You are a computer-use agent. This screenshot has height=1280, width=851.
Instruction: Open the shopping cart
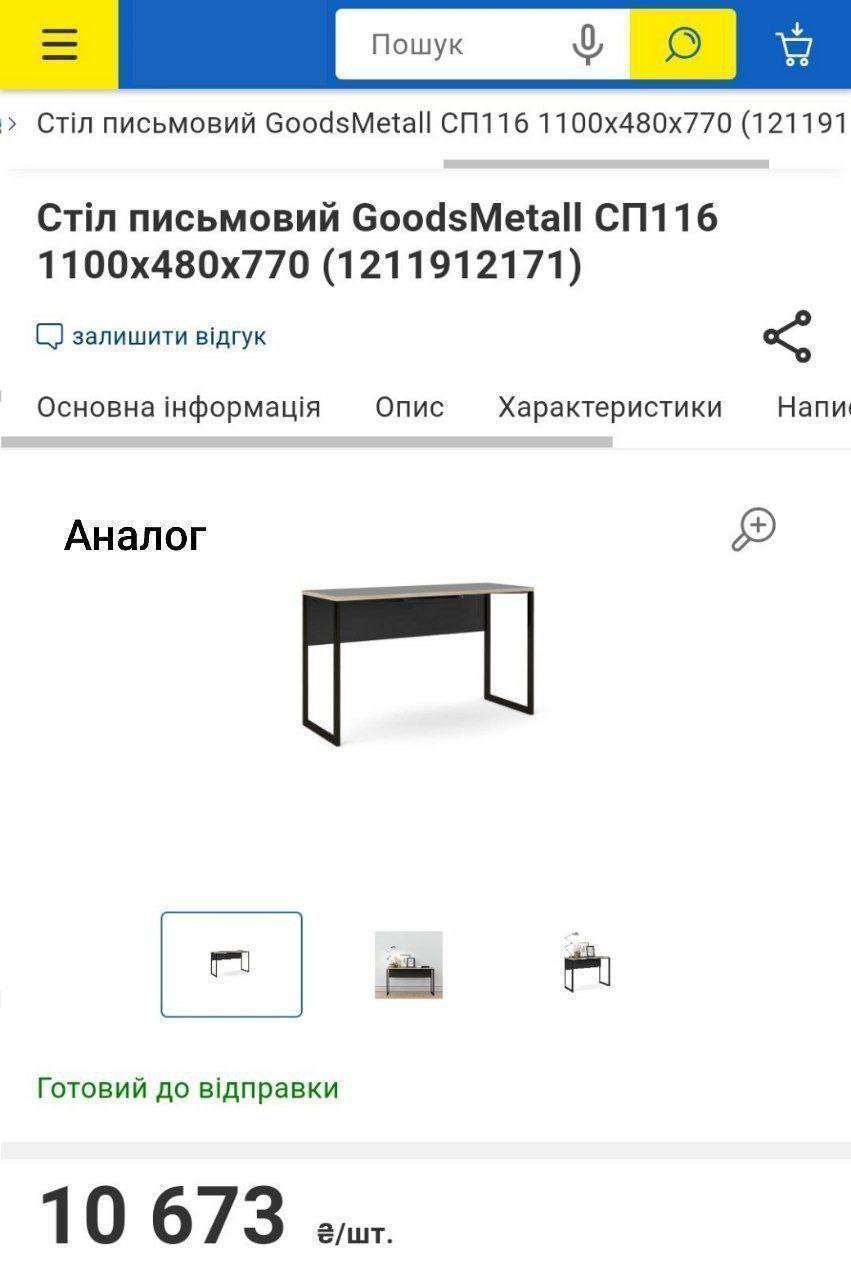(795, 45)
